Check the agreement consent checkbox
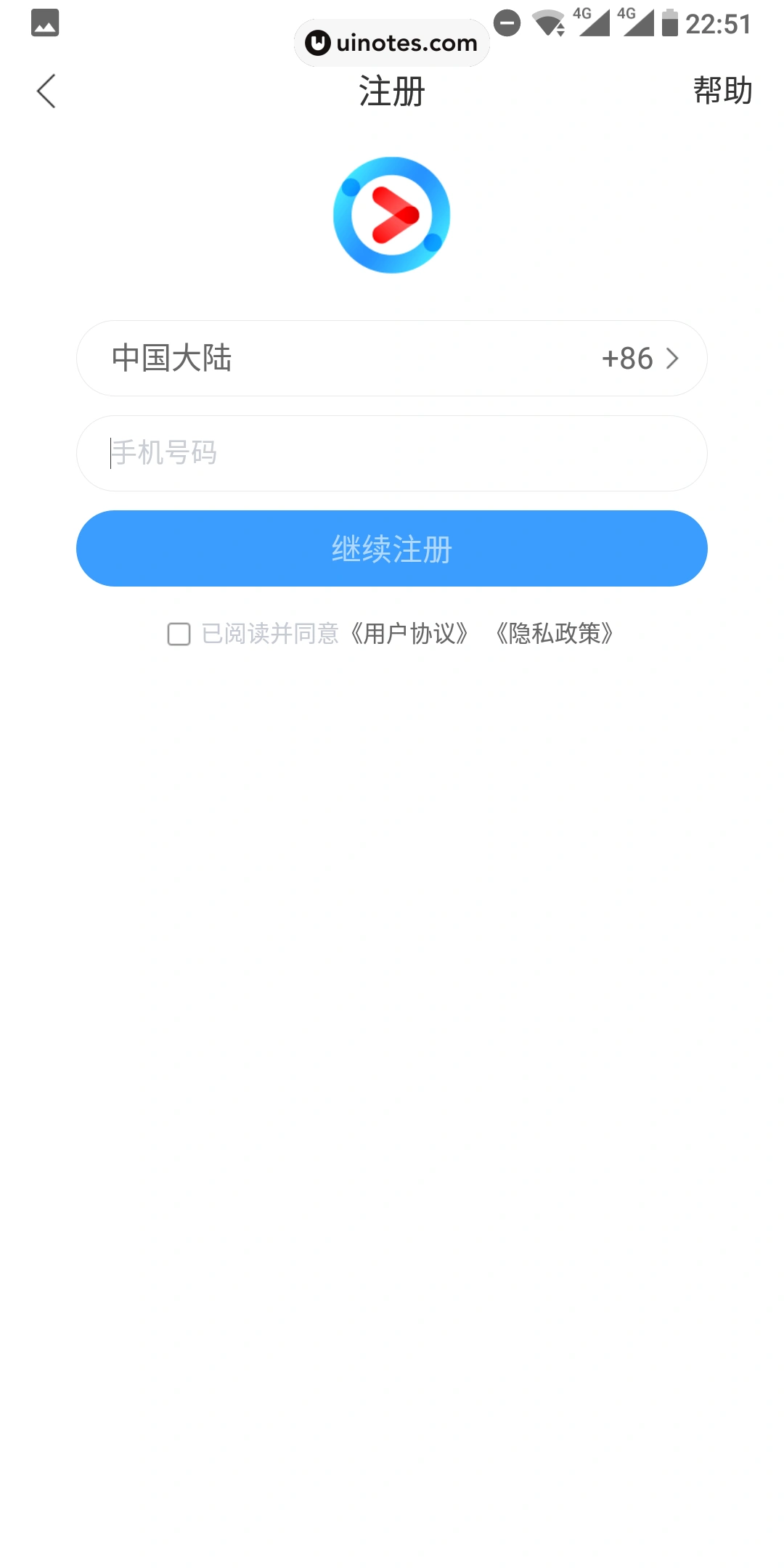 coord(178,634)
